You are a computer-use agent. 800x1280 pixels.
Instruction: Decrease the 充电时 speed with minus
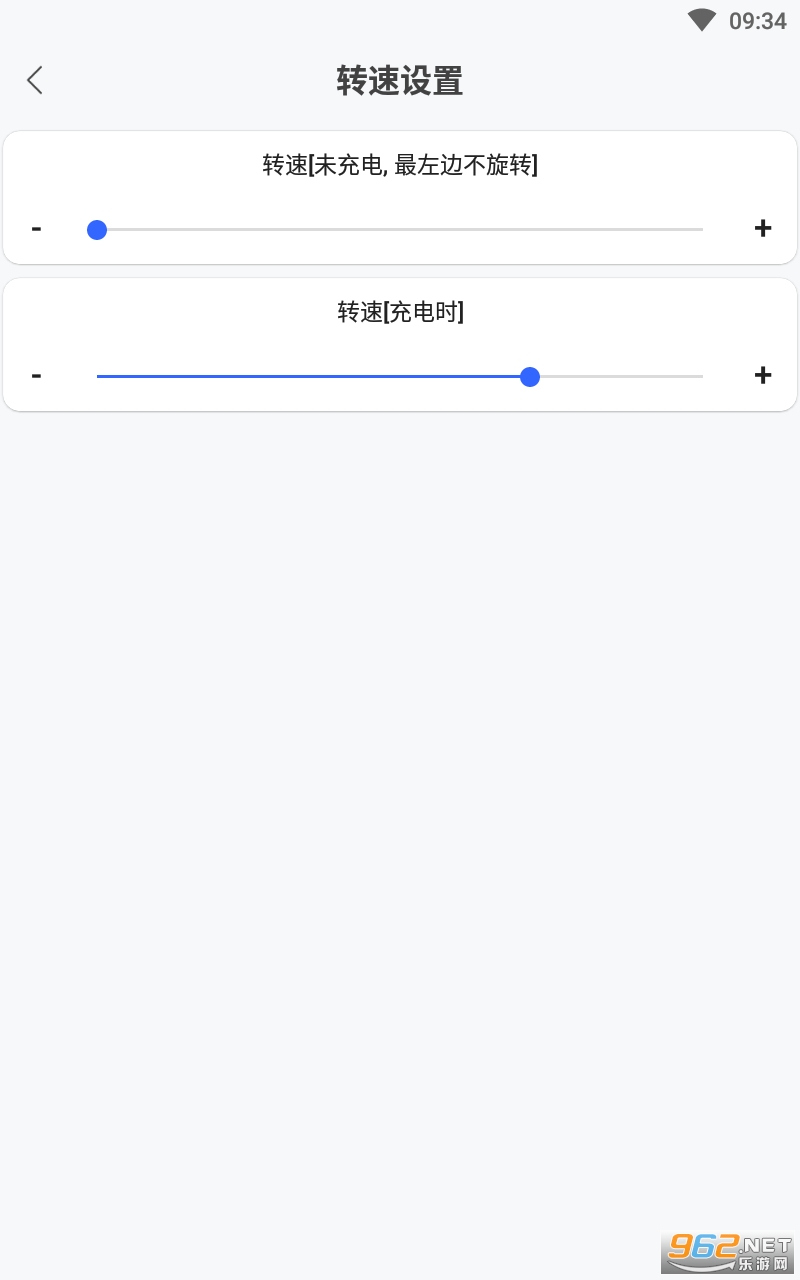coord(37,376)
